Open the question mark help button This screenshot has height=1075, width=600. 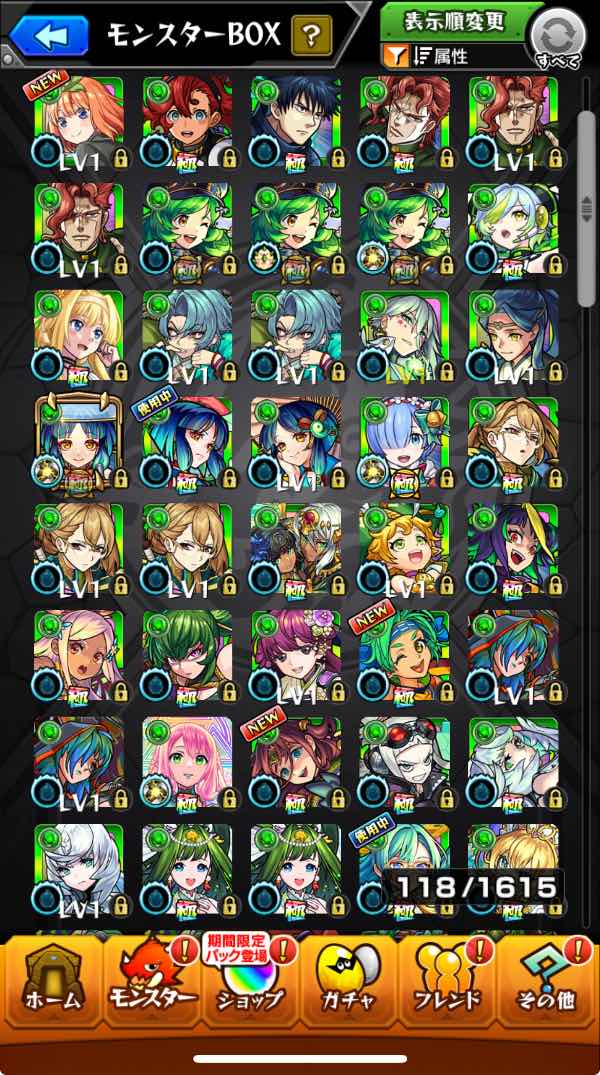pos(311,34)
